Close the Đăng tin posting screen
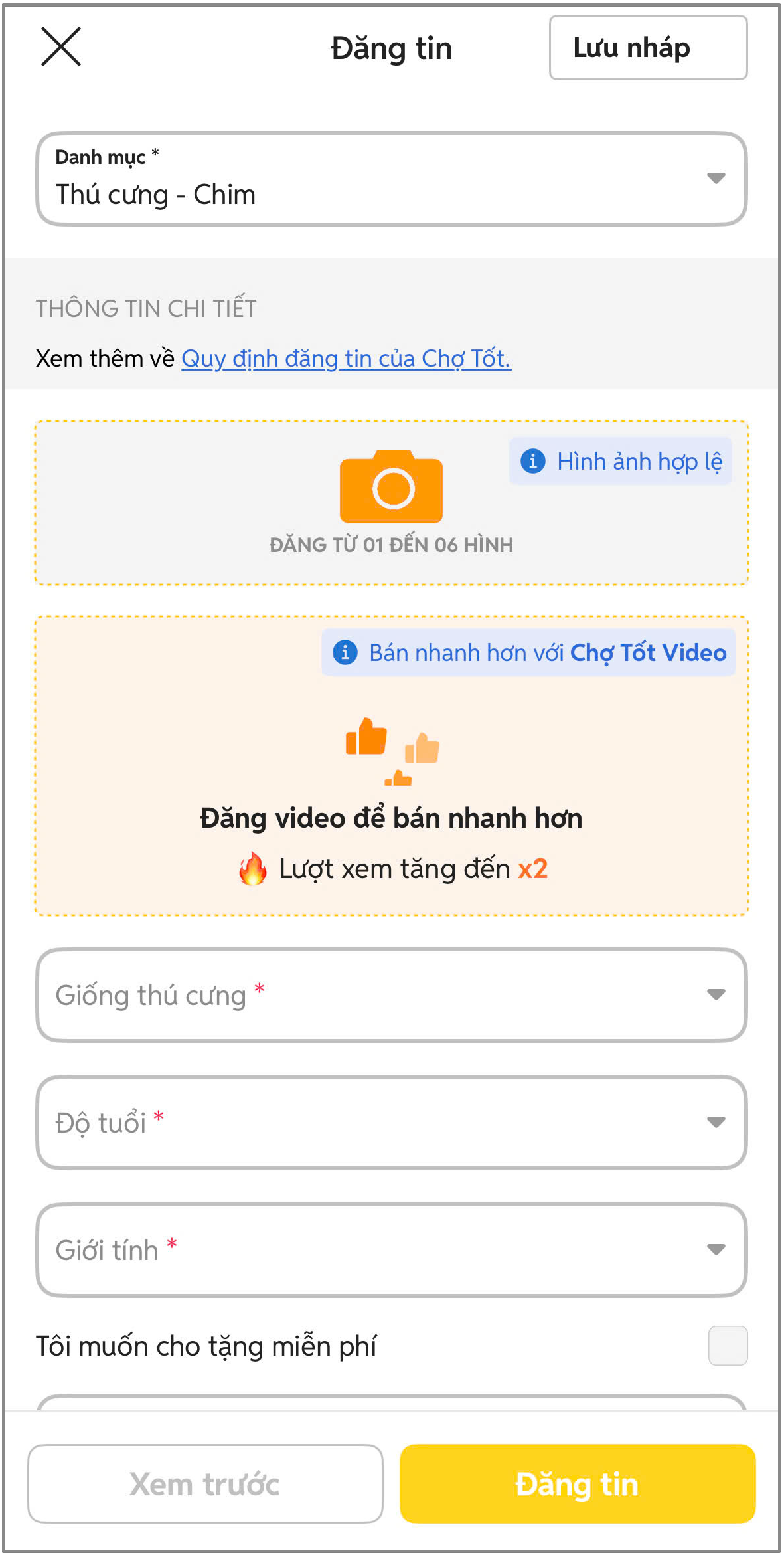Image resolution: width=784 pixels, height=1555 pixels. 61,47
